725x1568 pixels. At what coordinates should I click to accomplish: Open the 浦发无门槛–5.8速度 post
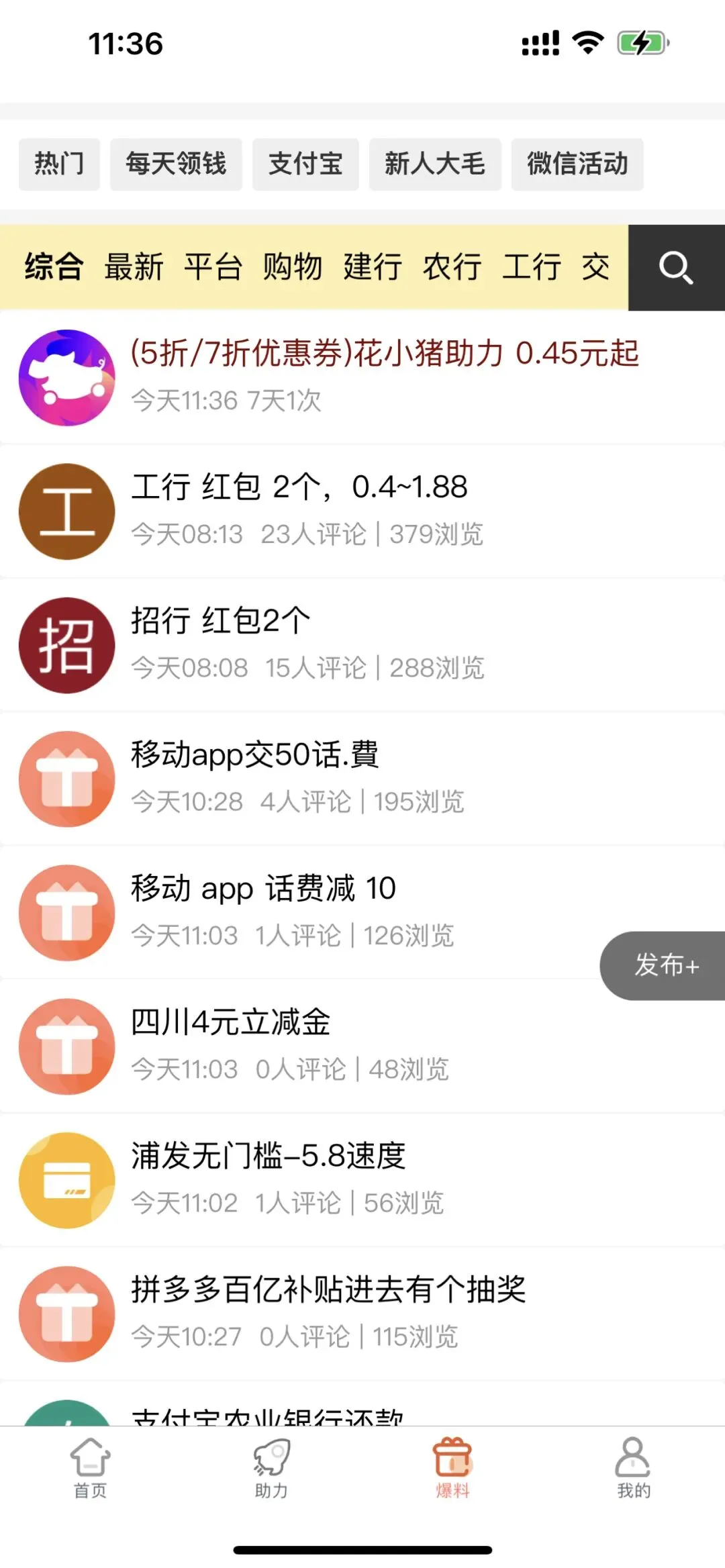tap(269, 1156)
